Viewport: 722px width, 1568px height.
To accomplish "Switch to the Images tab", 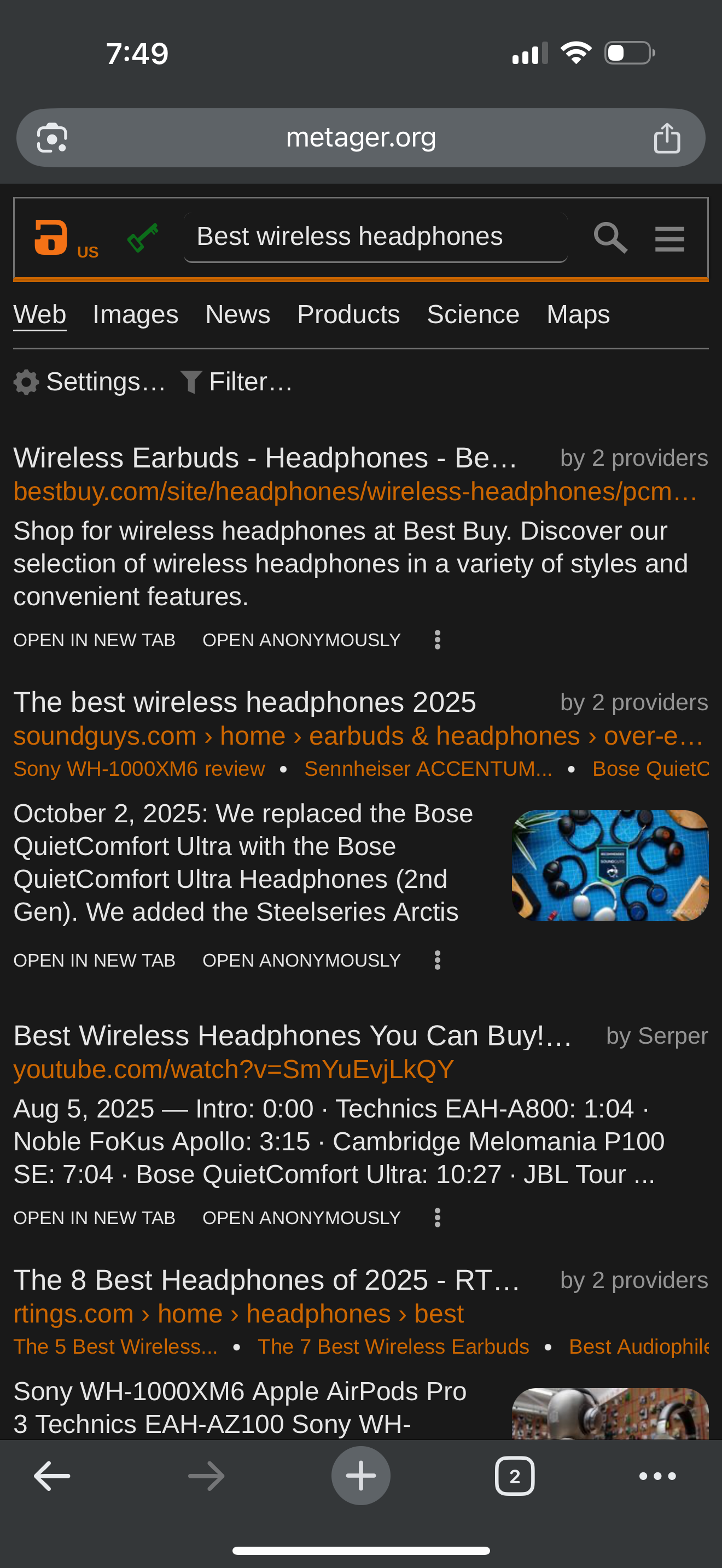I will (135, 315).
